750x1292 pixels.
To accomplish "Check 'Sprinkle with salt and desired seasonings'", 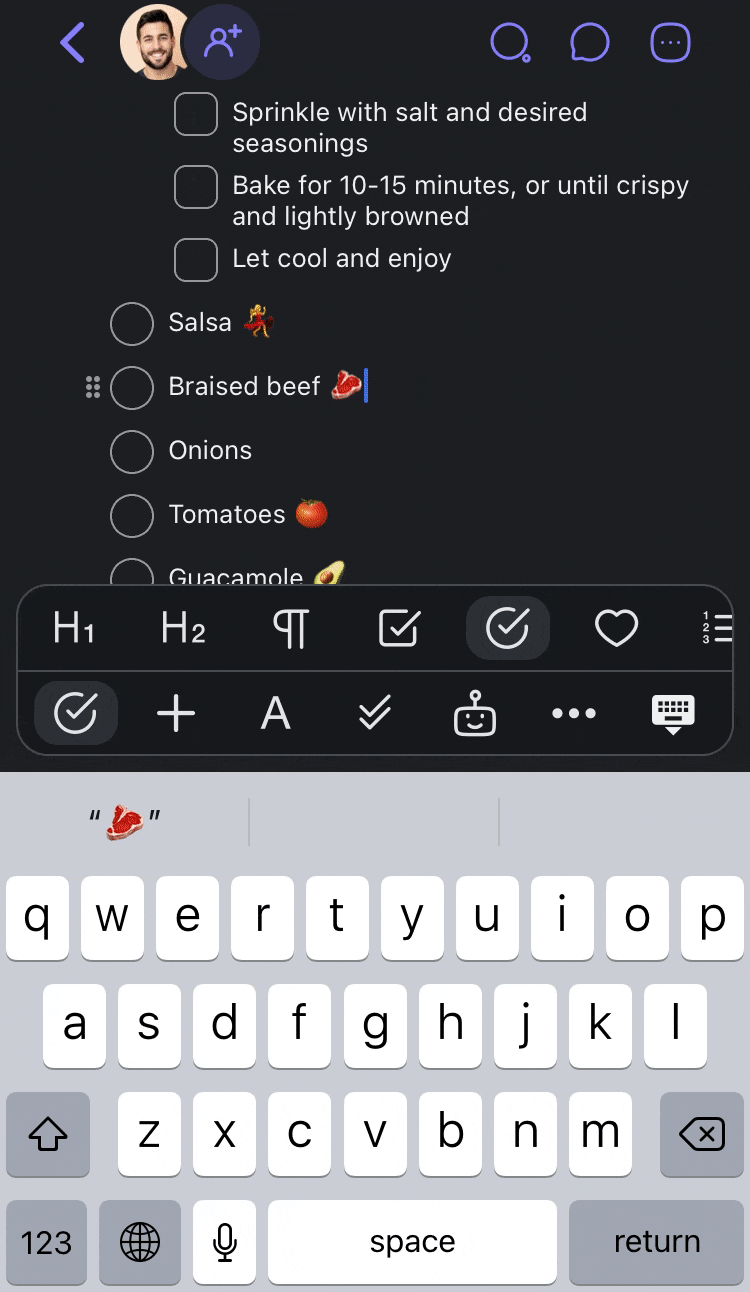I will pyautogui.click(x=196, y=114).
